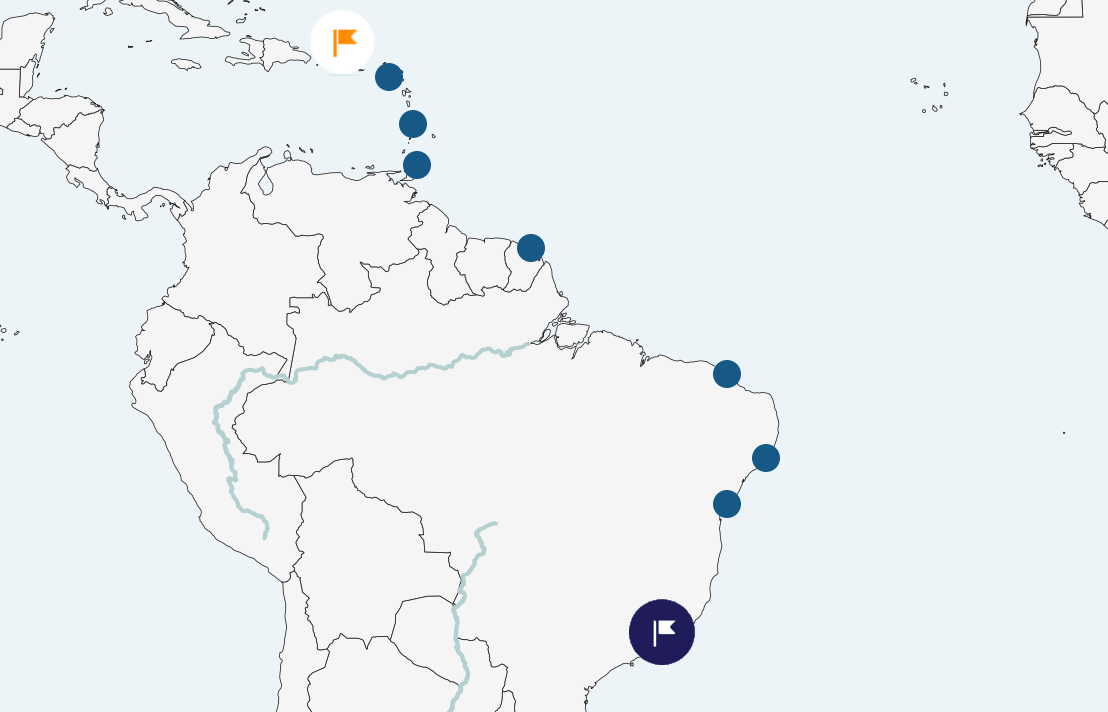Select the easternmost marker on Brazil's coast

click(766, 458)
